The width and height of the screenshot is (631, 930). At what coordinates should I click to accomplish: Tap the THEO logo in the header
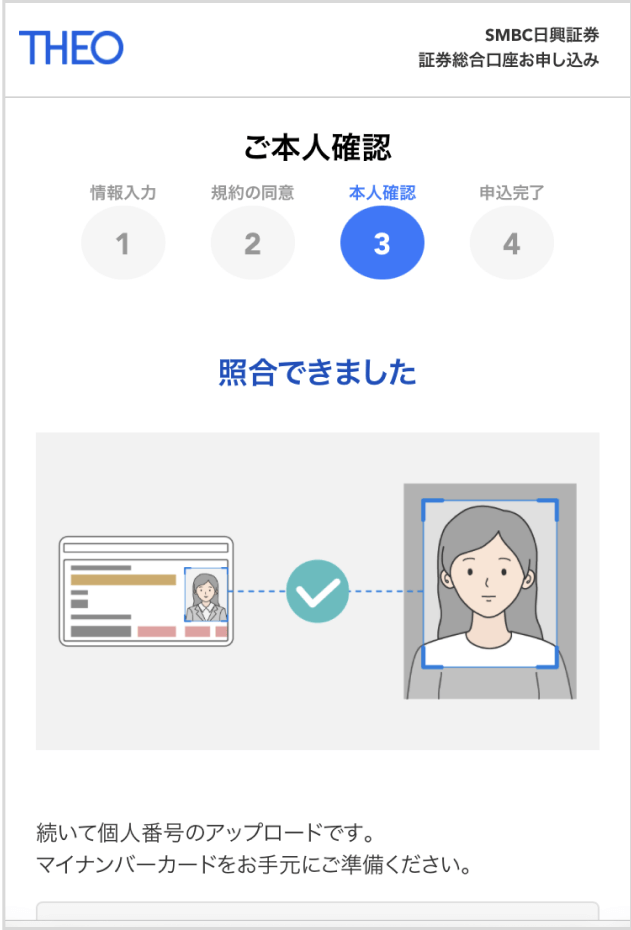[x=71, y=48]
